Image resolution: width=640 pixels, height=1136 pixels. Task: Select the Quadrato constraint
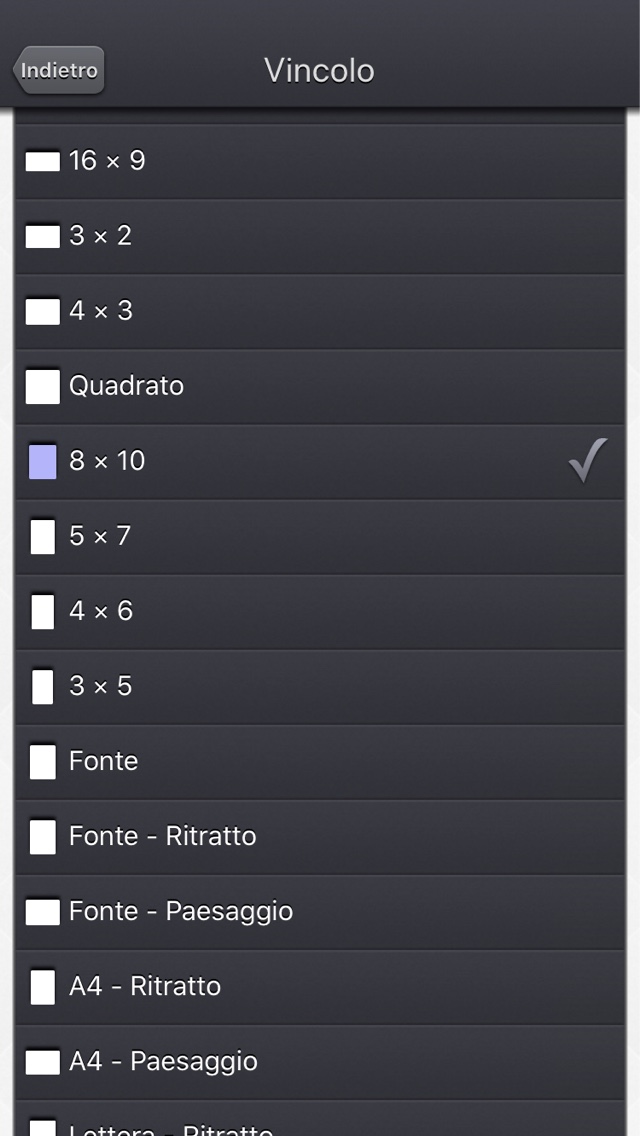[x=320, y=386]
